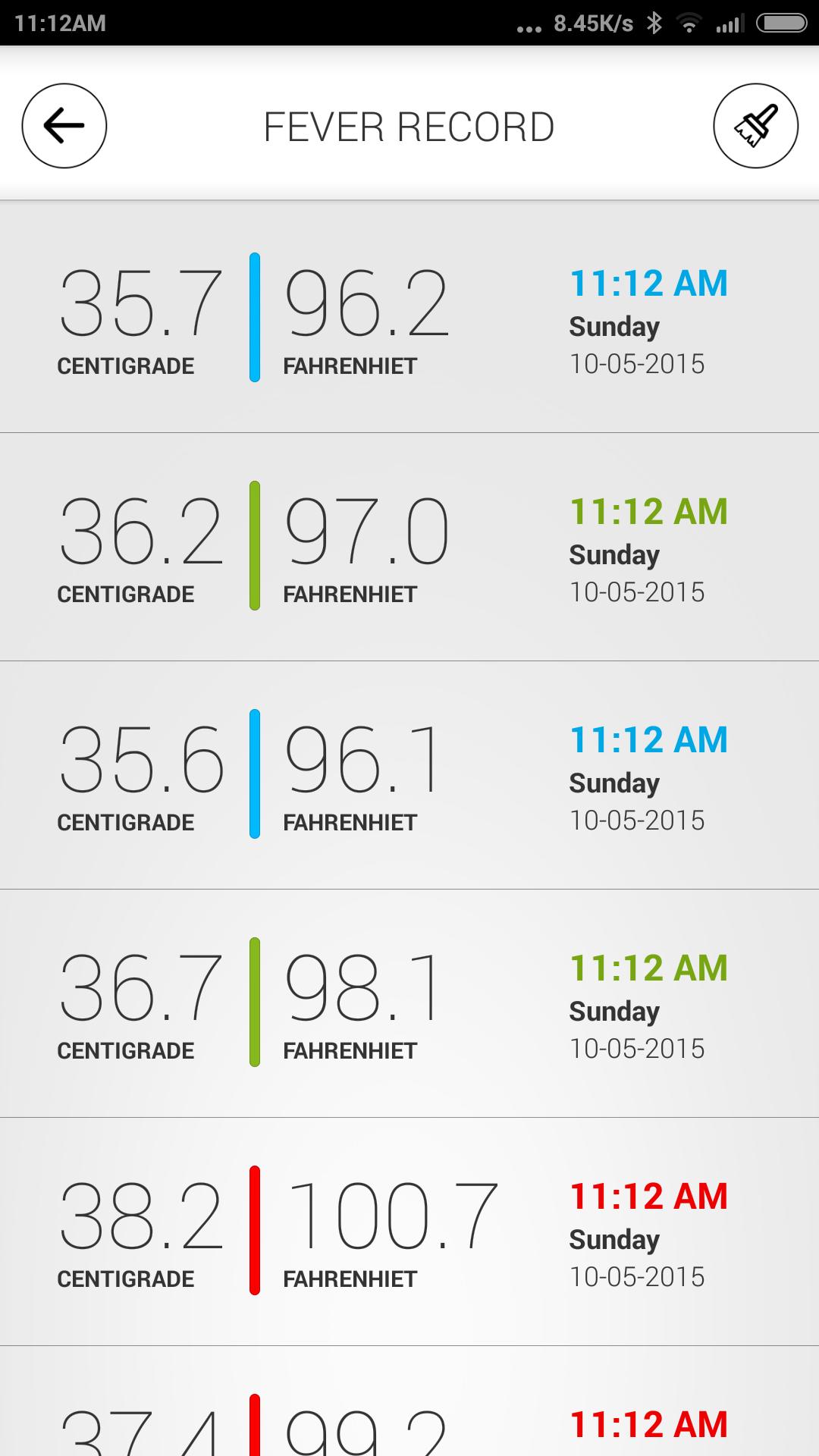Screen dimensions: 819x1456
Task: Tap the blue 11:12 AM timestamp on first record
Action: pyautogui.click(x=649, y=284)
